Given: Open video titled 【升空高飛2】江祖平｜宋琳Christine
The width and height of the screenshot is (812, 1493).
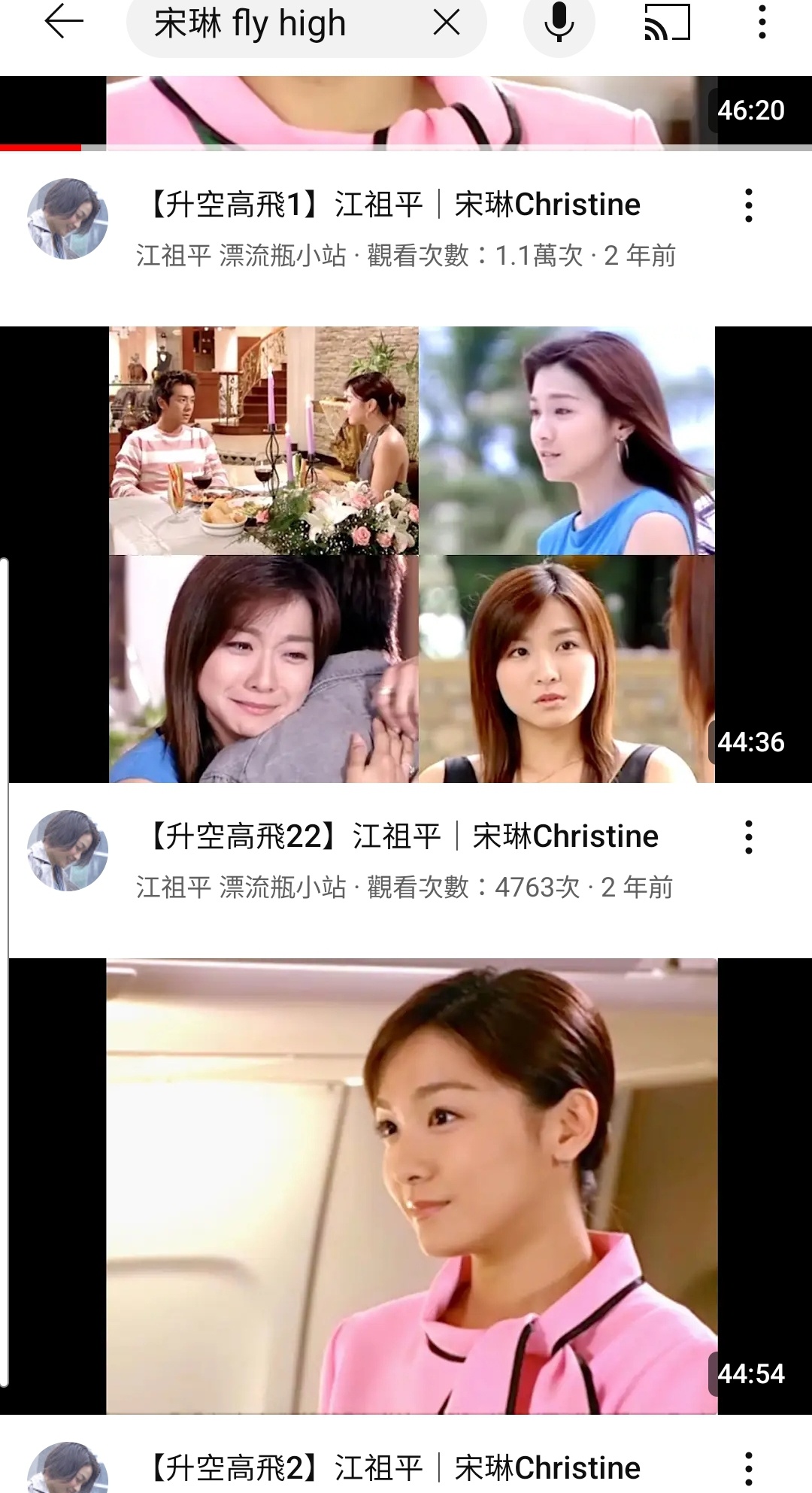Looking at the screenshot, I should point(394,1468).
